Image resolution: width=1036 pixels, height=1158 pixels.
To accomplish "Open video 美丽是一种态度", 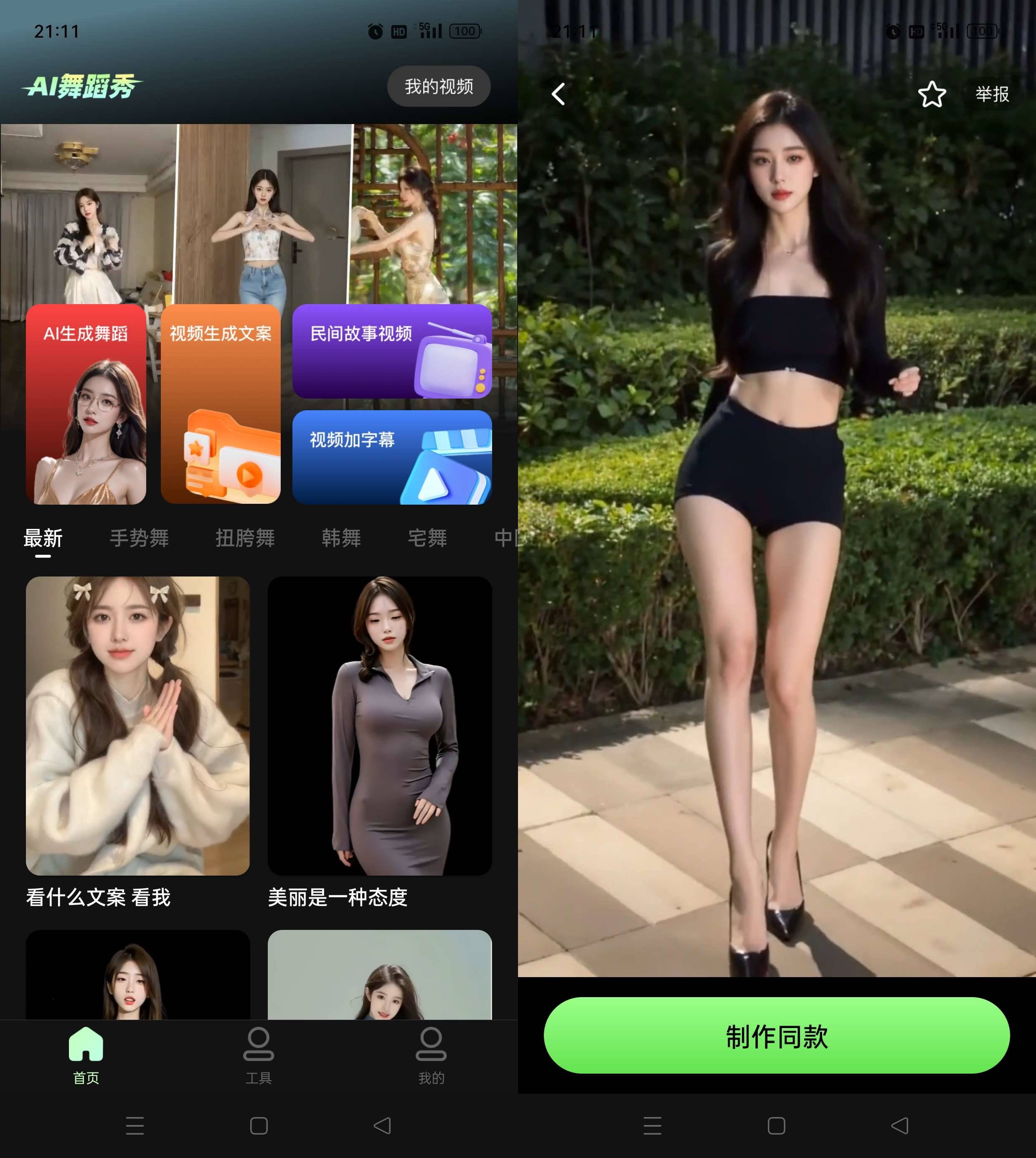I will [x=380, y=726].
